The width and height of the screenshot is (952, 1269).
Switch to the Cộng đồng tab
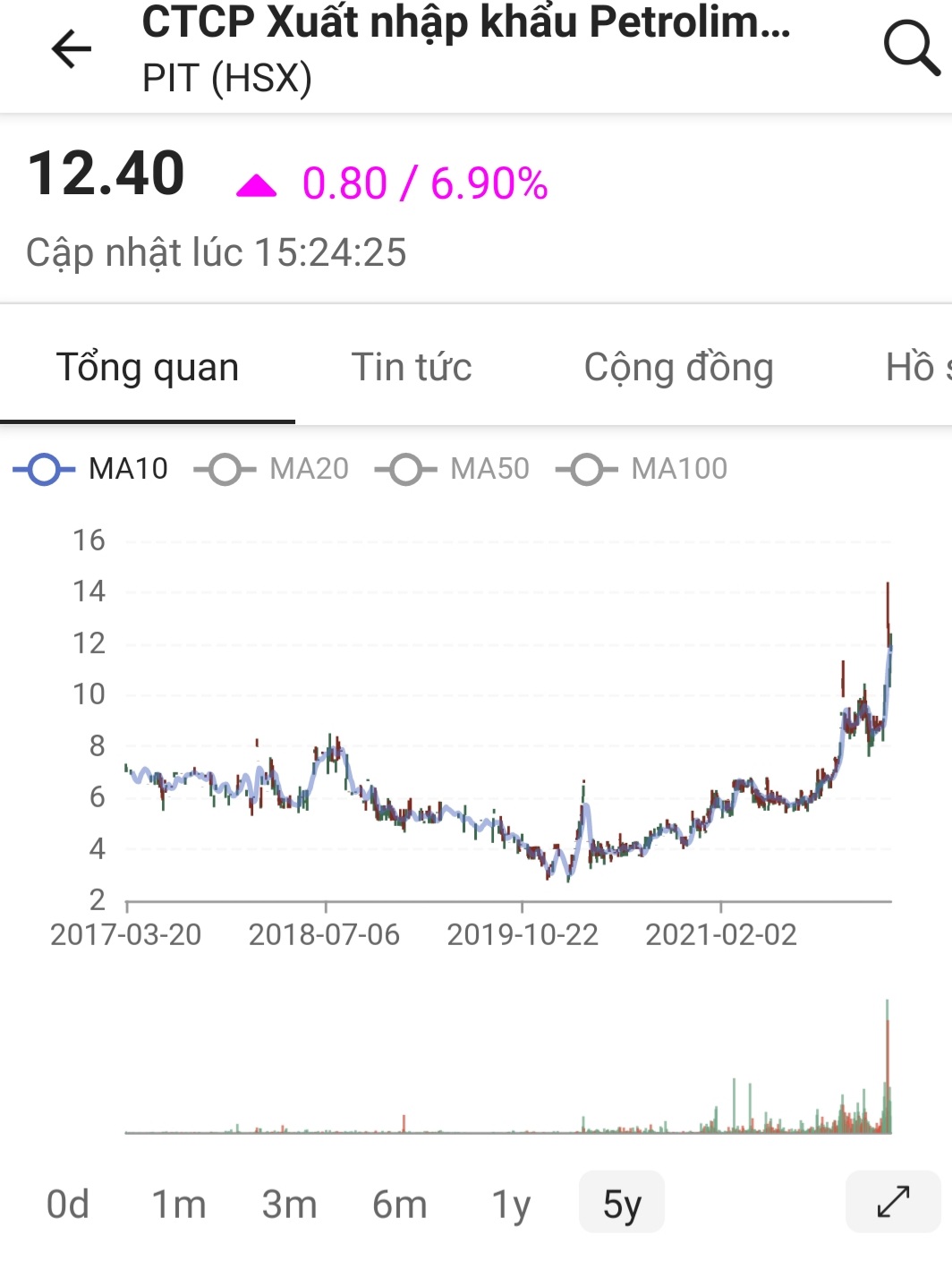[678, 367]
